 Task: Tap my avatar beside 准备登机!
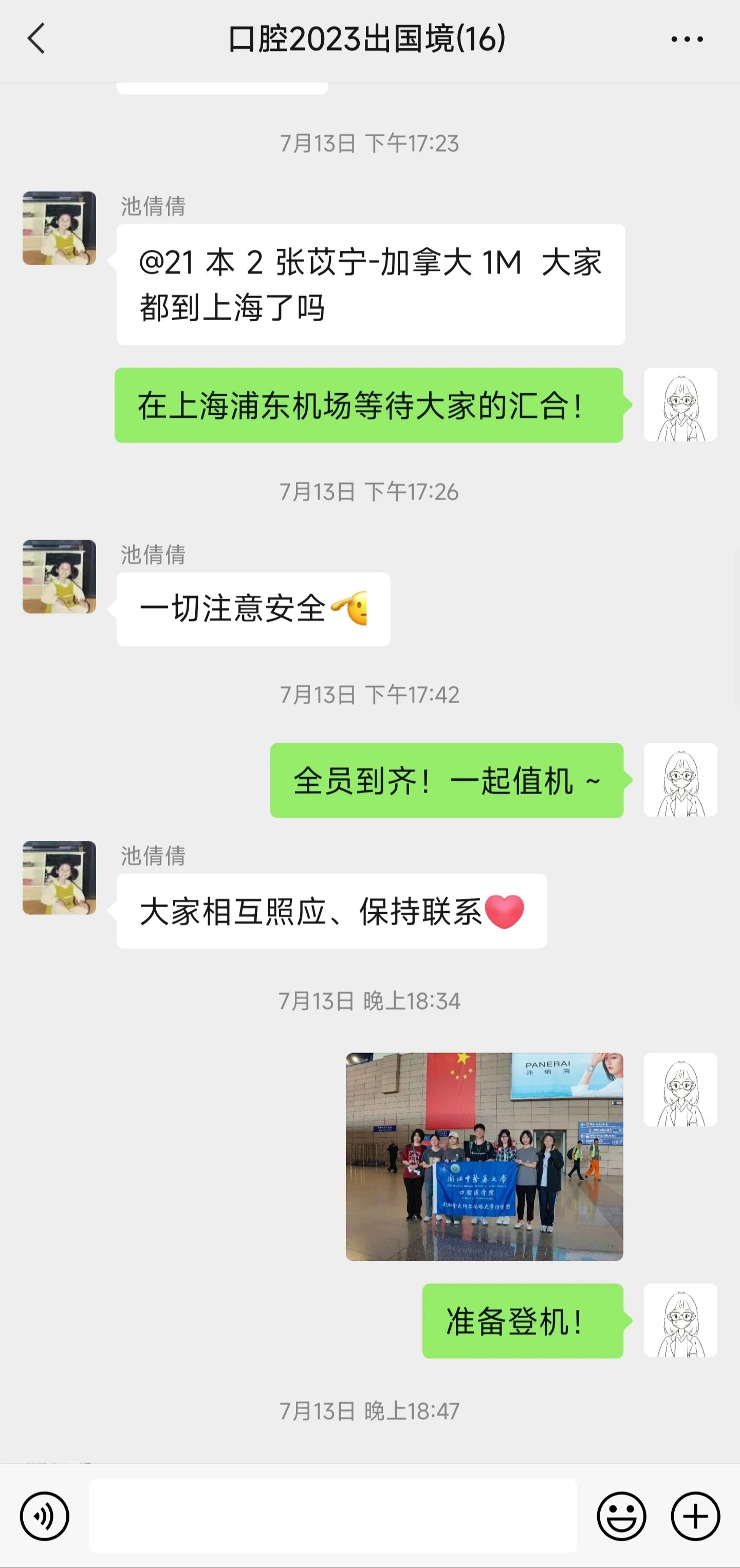tap(680, 1321)
